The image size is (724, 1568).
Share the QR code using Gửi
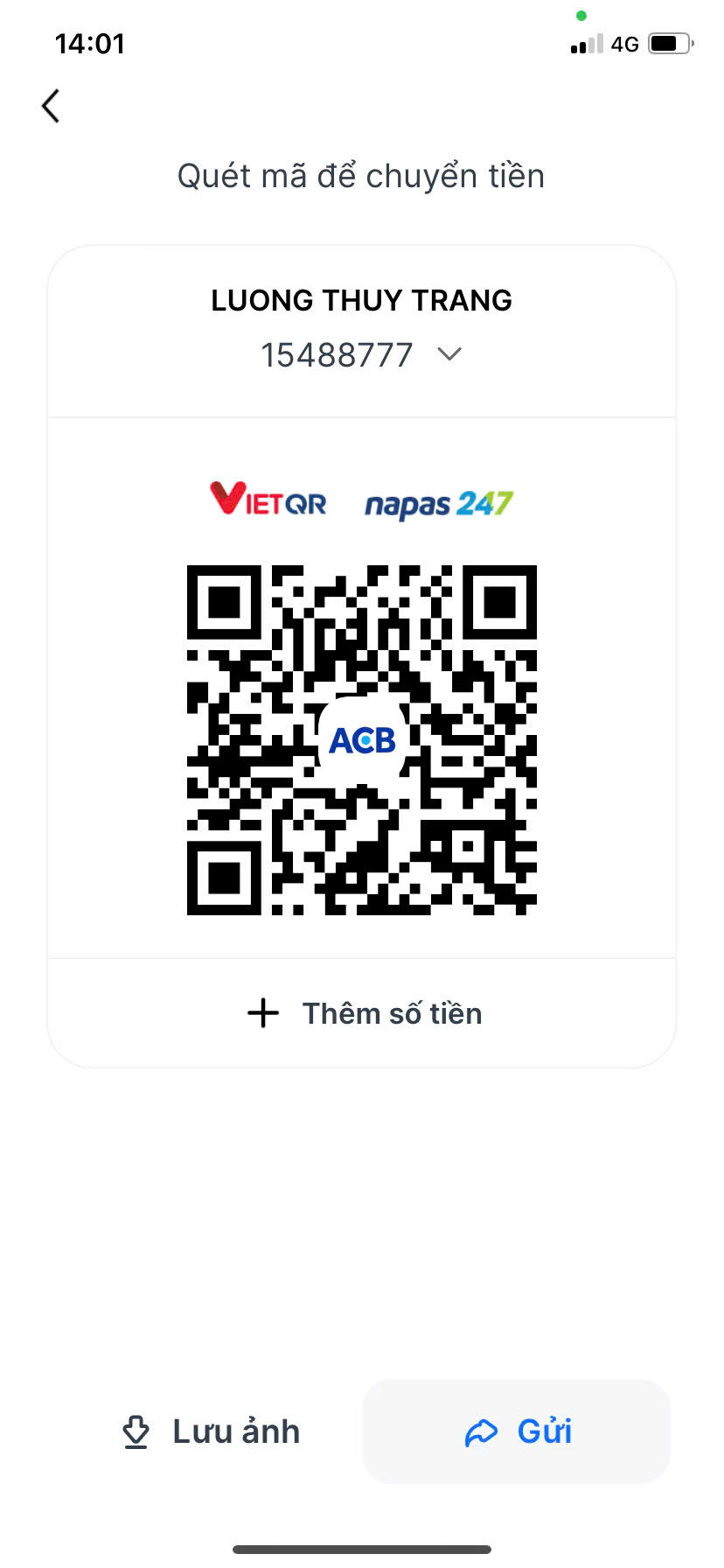(517, 1431)
